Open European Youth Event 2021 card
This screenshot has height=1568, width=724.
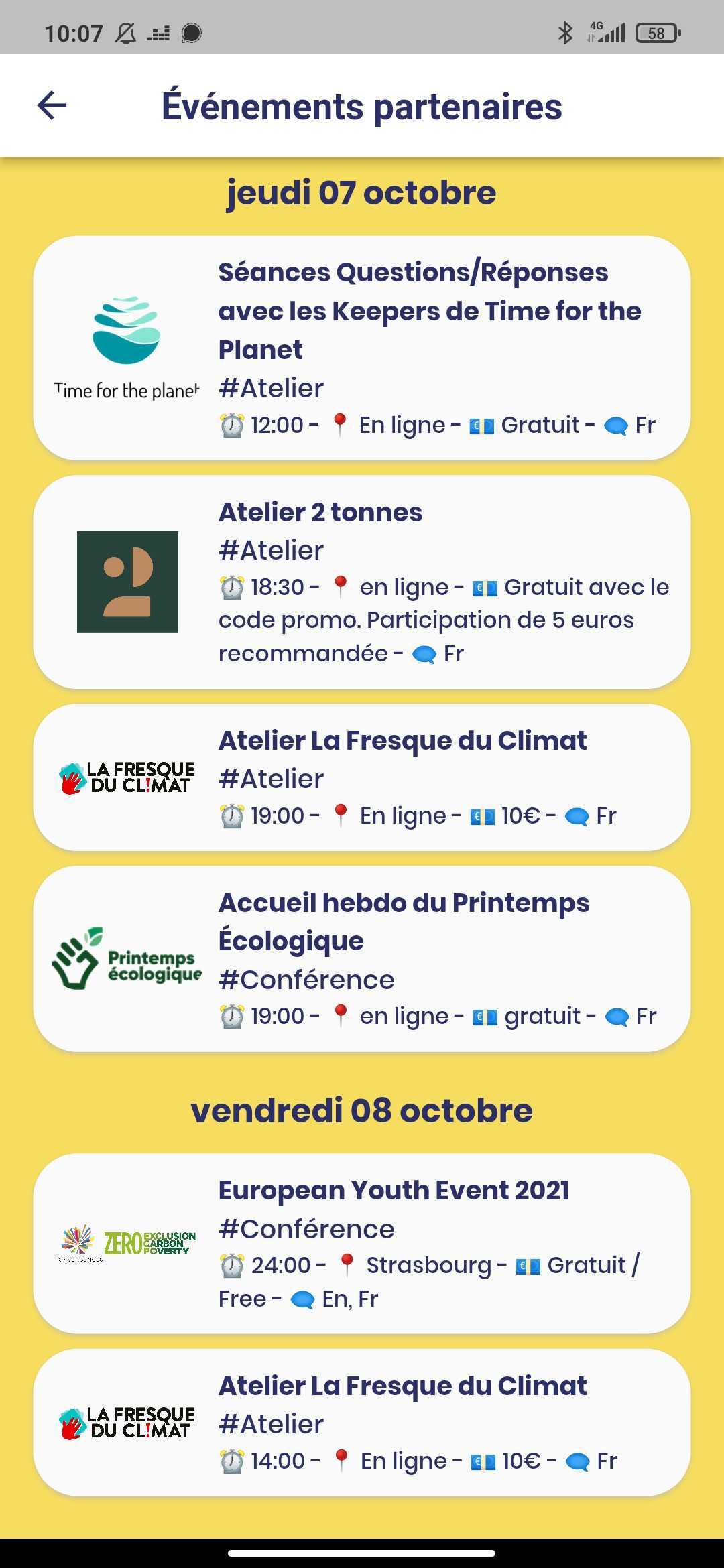point(362,1243)
